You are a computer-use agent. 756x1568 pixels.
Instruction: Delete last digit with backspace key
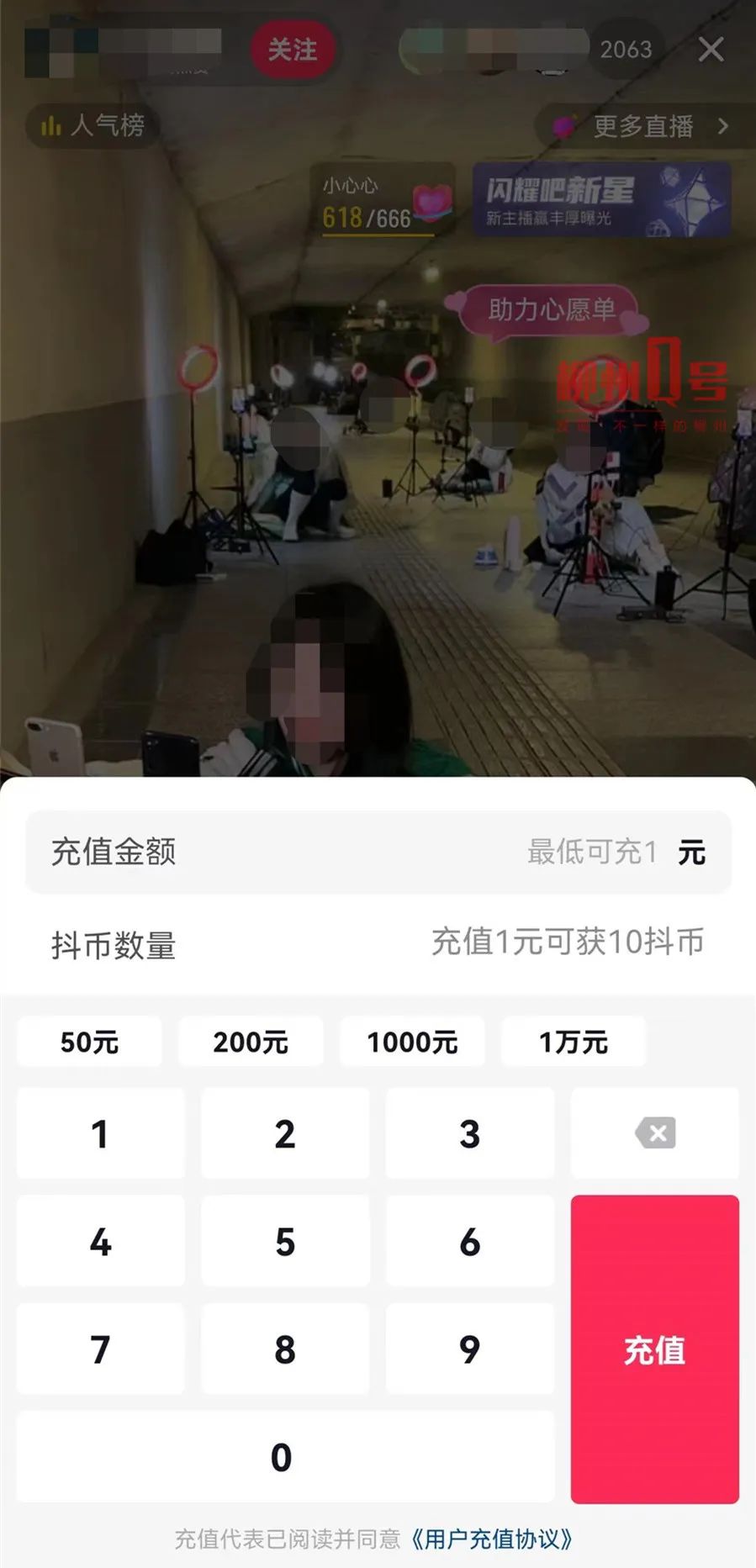point(654,1133)
